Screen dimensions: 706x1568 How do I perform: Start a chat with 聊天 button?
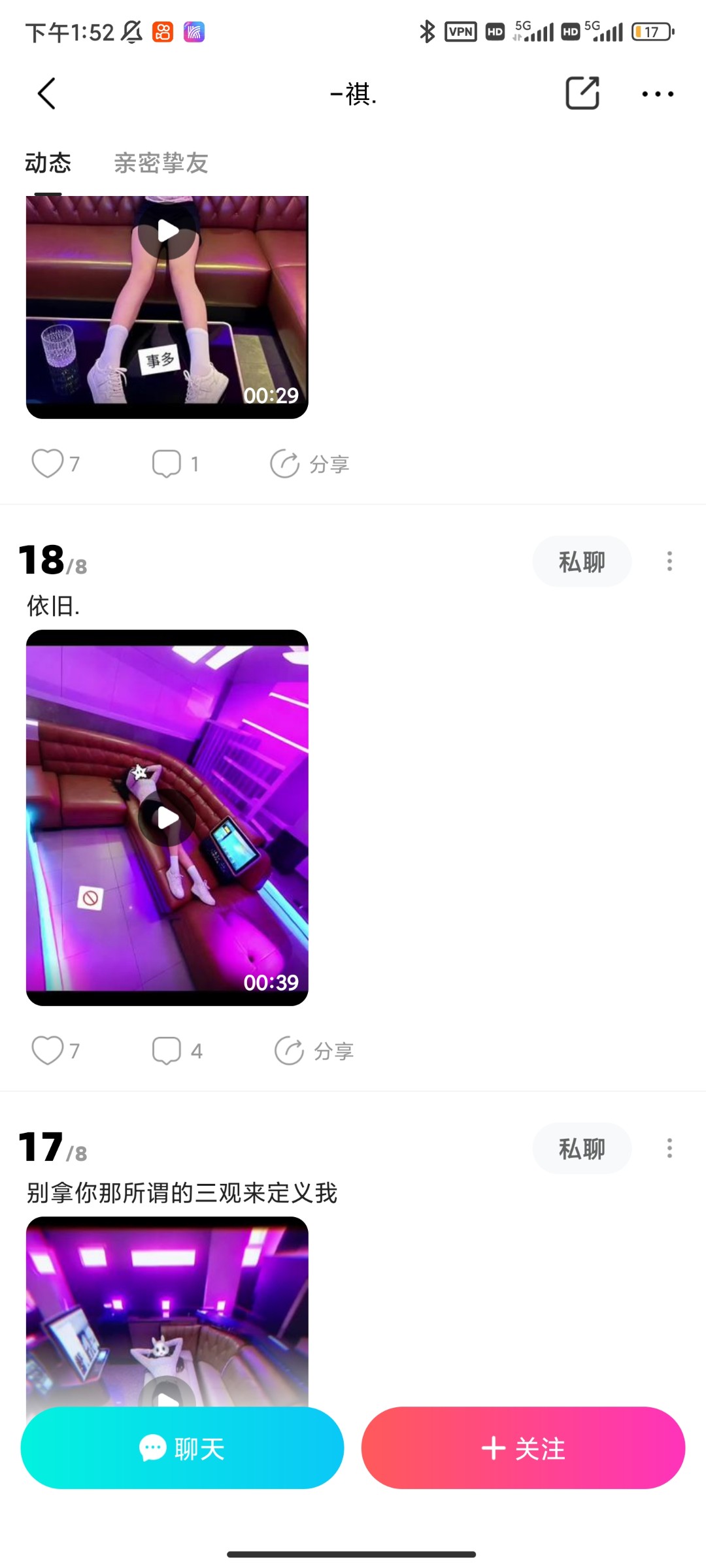(x=182, y=1448)
